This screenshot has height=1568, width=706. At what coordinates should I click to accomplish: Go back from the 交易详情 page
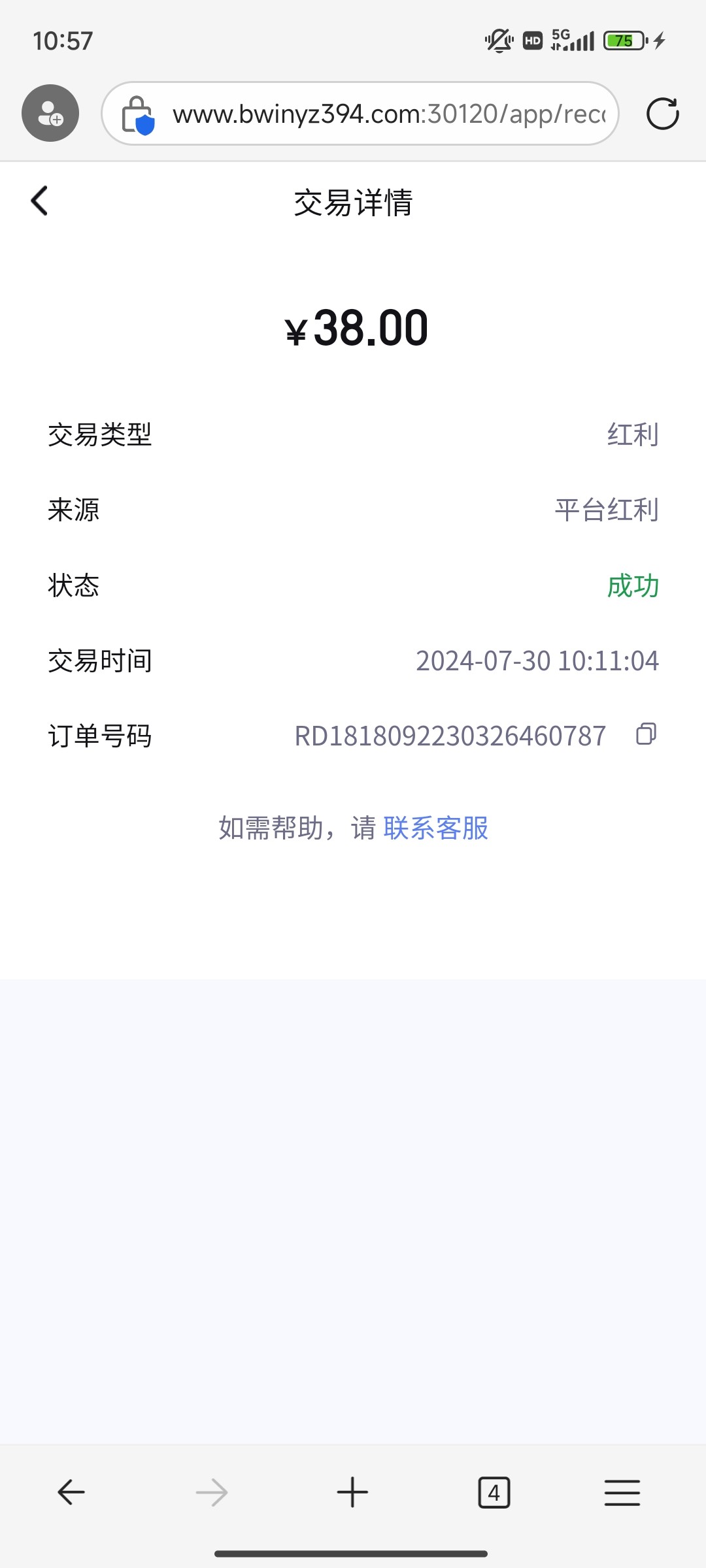[x=39, y=201]
